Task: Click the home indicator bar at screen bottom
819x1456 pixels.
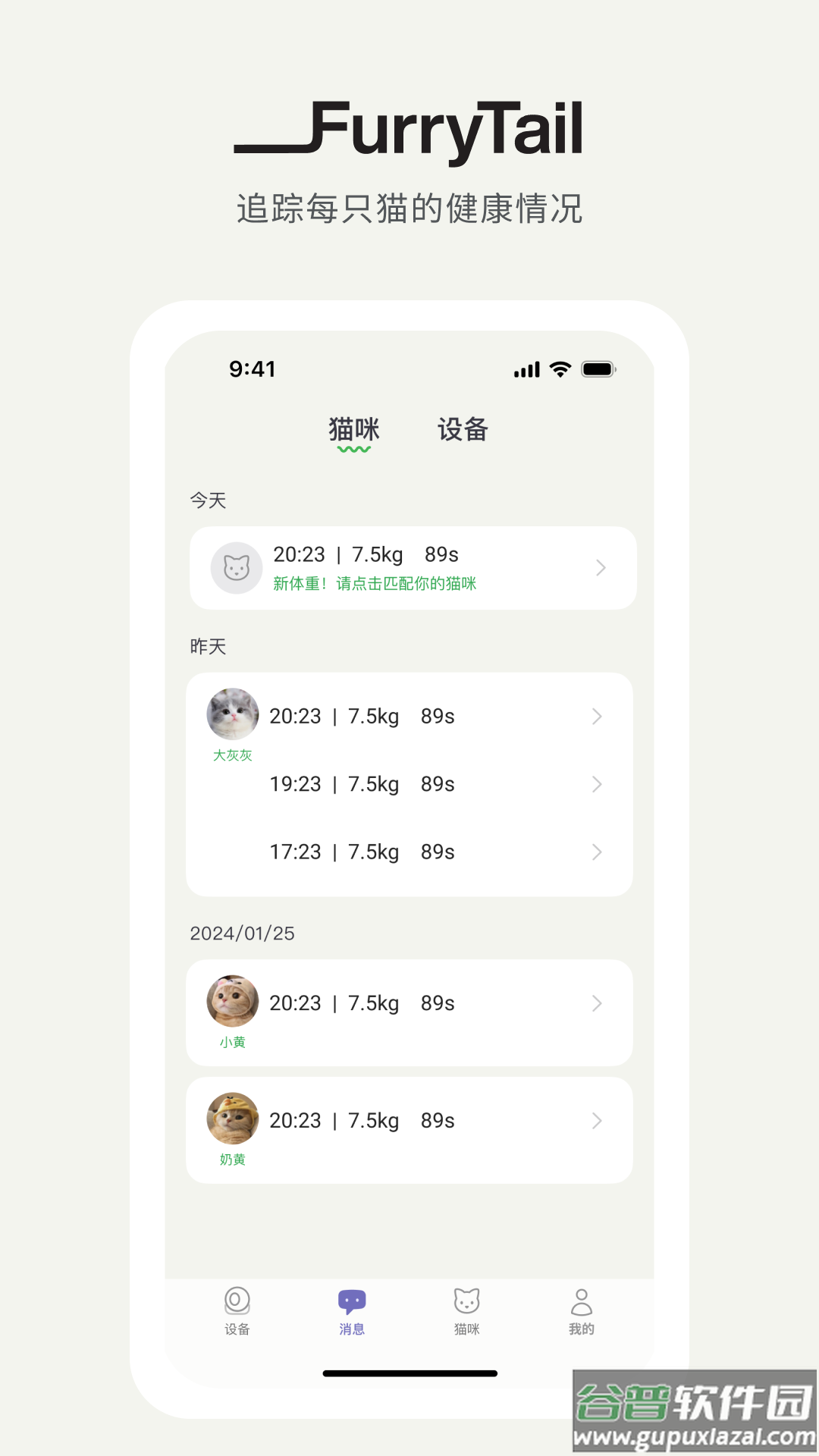Action: pyautogui.click(x=409, y=1373)
